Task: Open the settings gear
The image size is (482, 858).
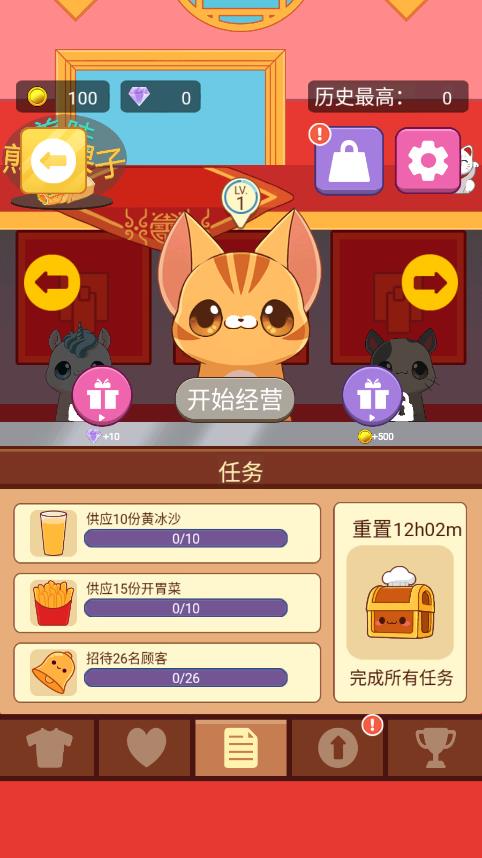Action: click(428, 160)
